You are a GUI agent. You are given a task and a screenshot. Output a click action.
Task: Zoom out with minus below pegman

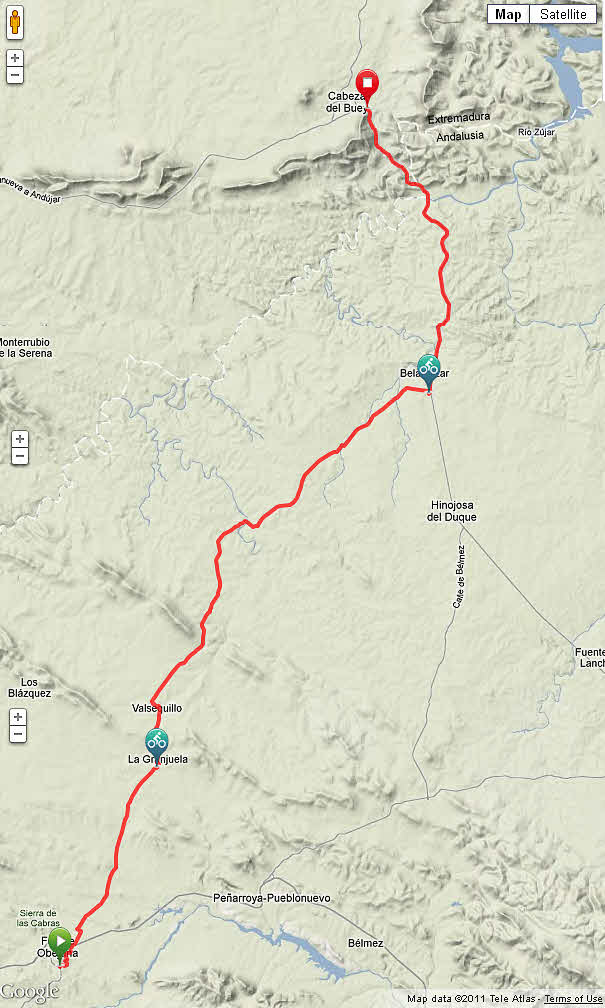point(15,75)
